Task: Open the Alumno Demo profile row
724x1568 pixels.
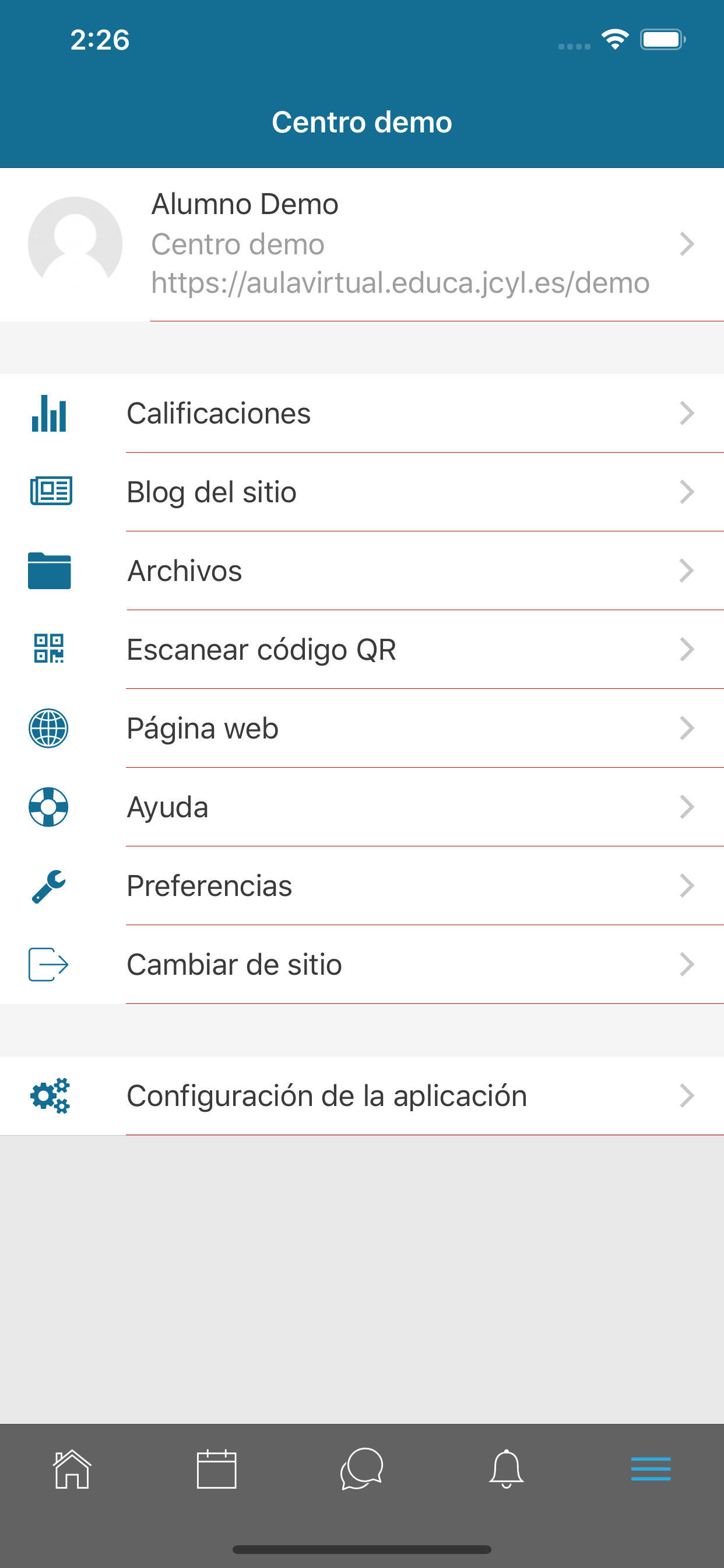Action: (x=362, y=244)
